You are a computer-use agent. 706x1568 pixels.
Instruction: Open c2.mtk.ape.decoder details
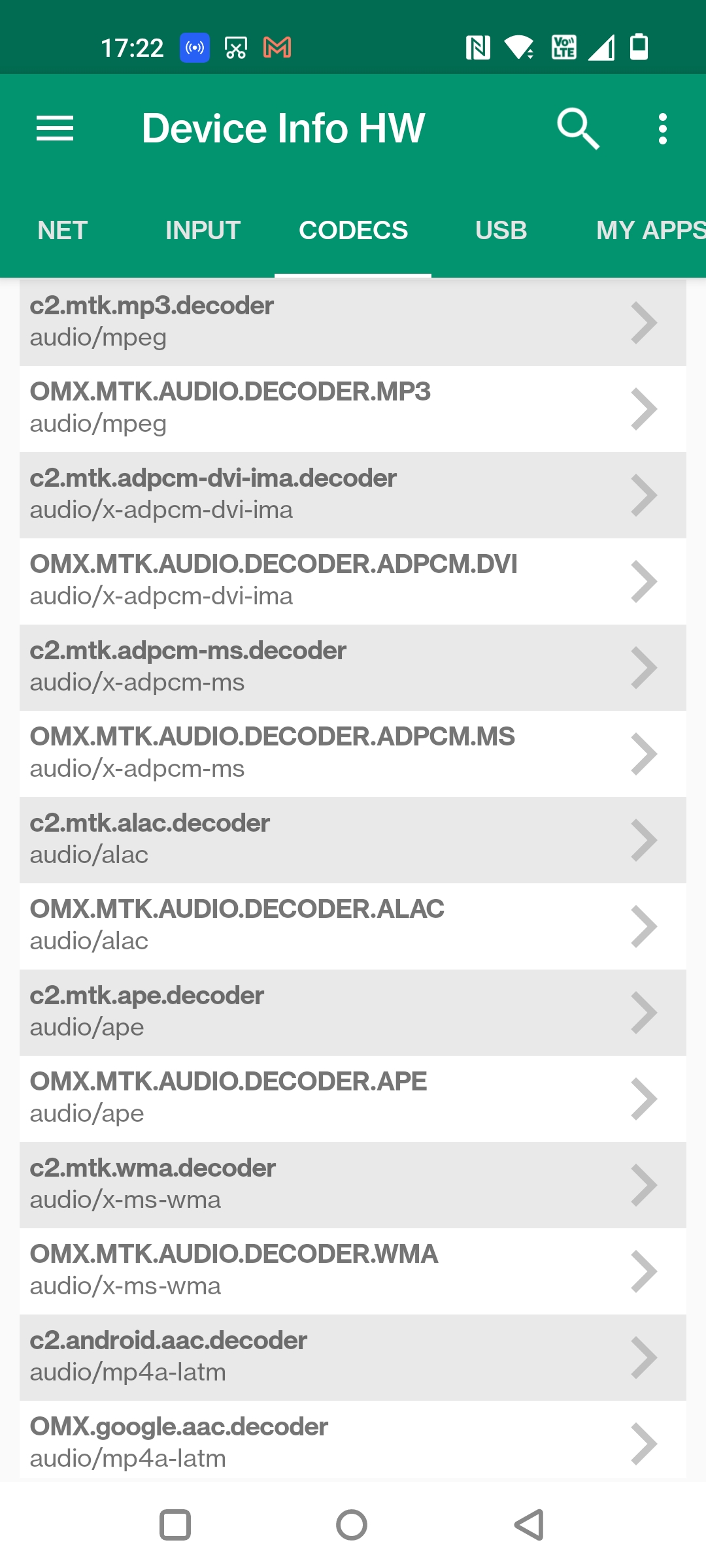pos(353,1012)
